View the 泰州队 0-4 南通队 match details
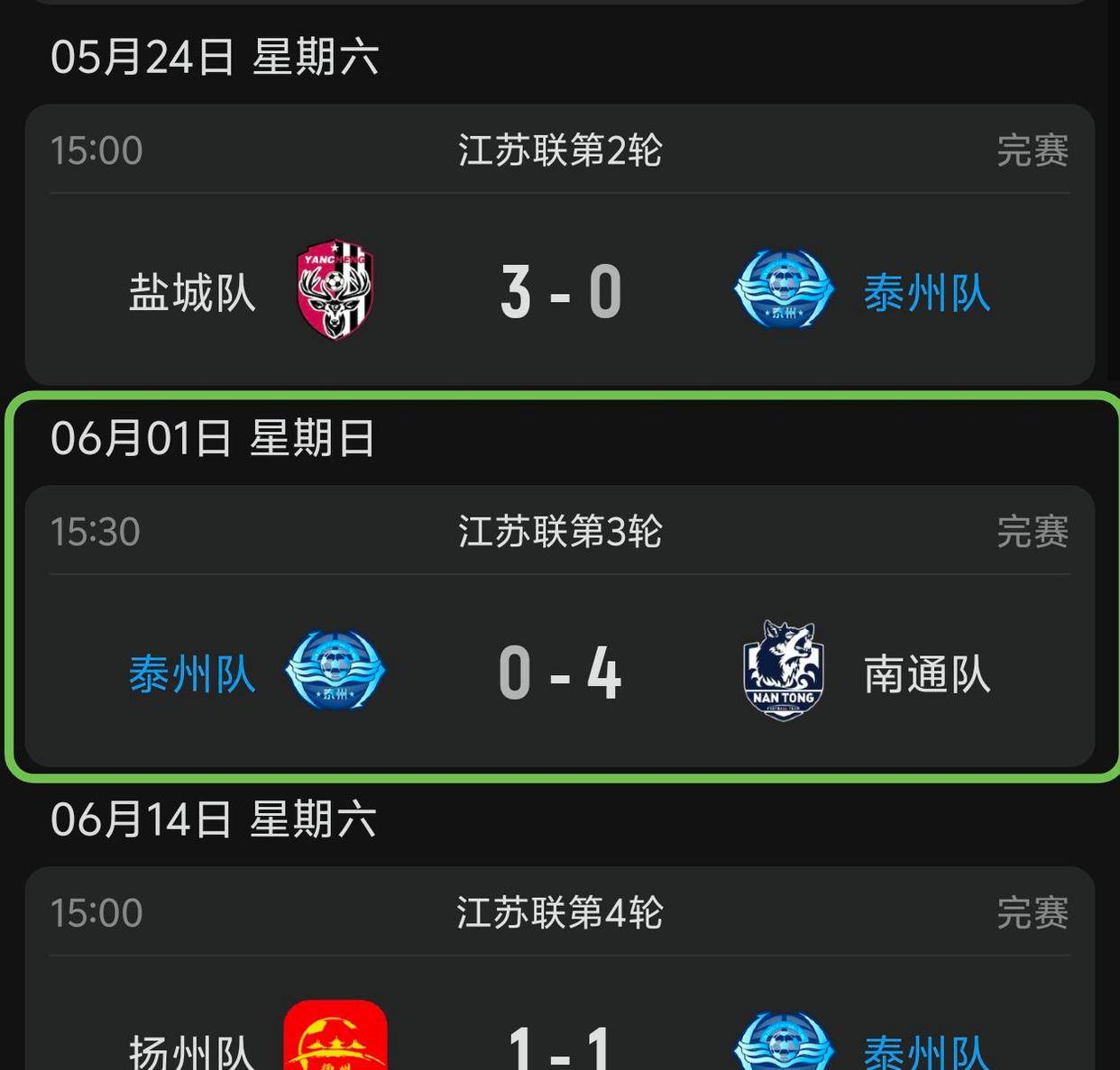1120x1070 pixels. pyautogui.click(x=559, y=672)
